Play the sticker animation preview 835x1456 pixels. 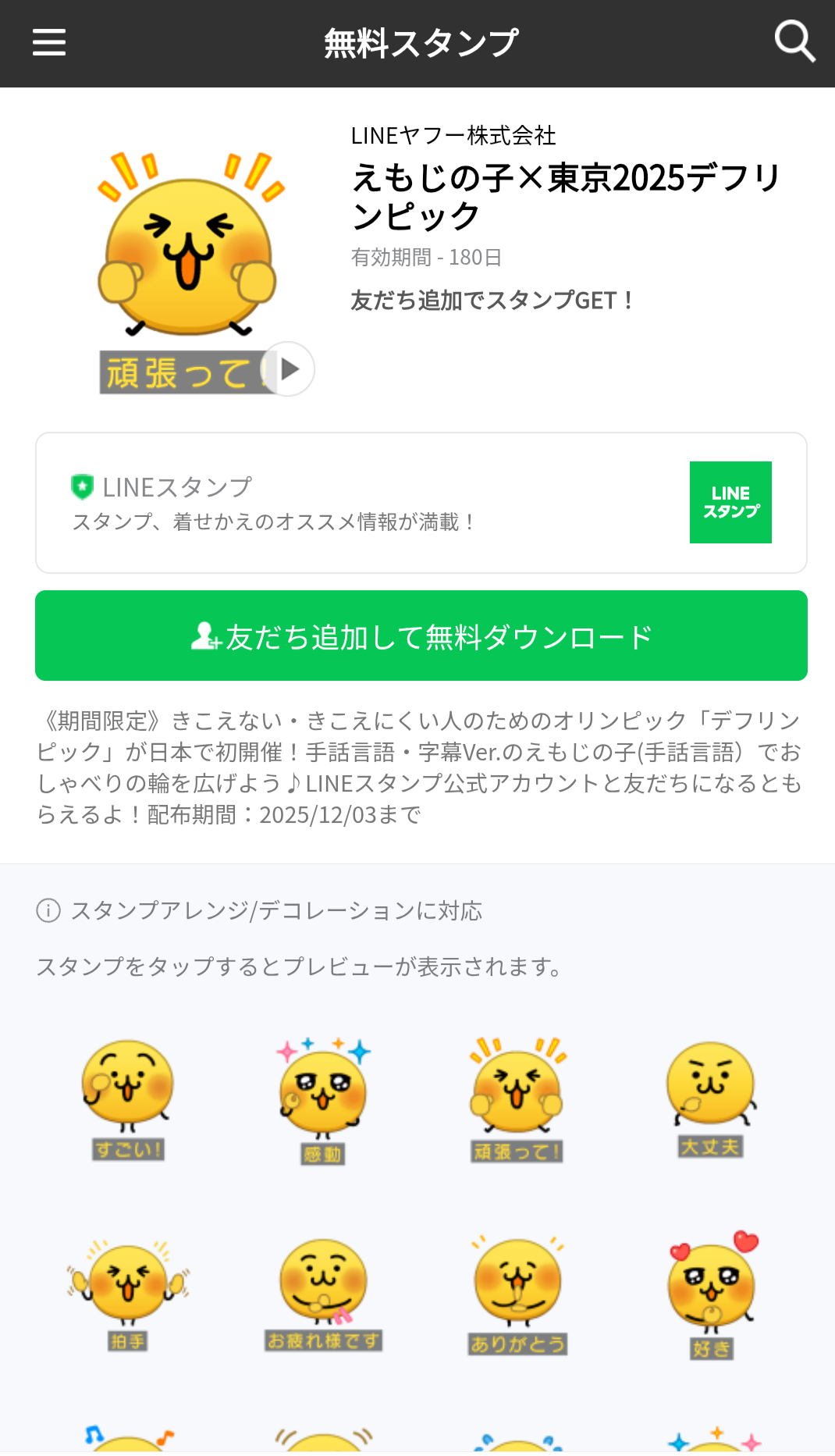click(288, 369)
